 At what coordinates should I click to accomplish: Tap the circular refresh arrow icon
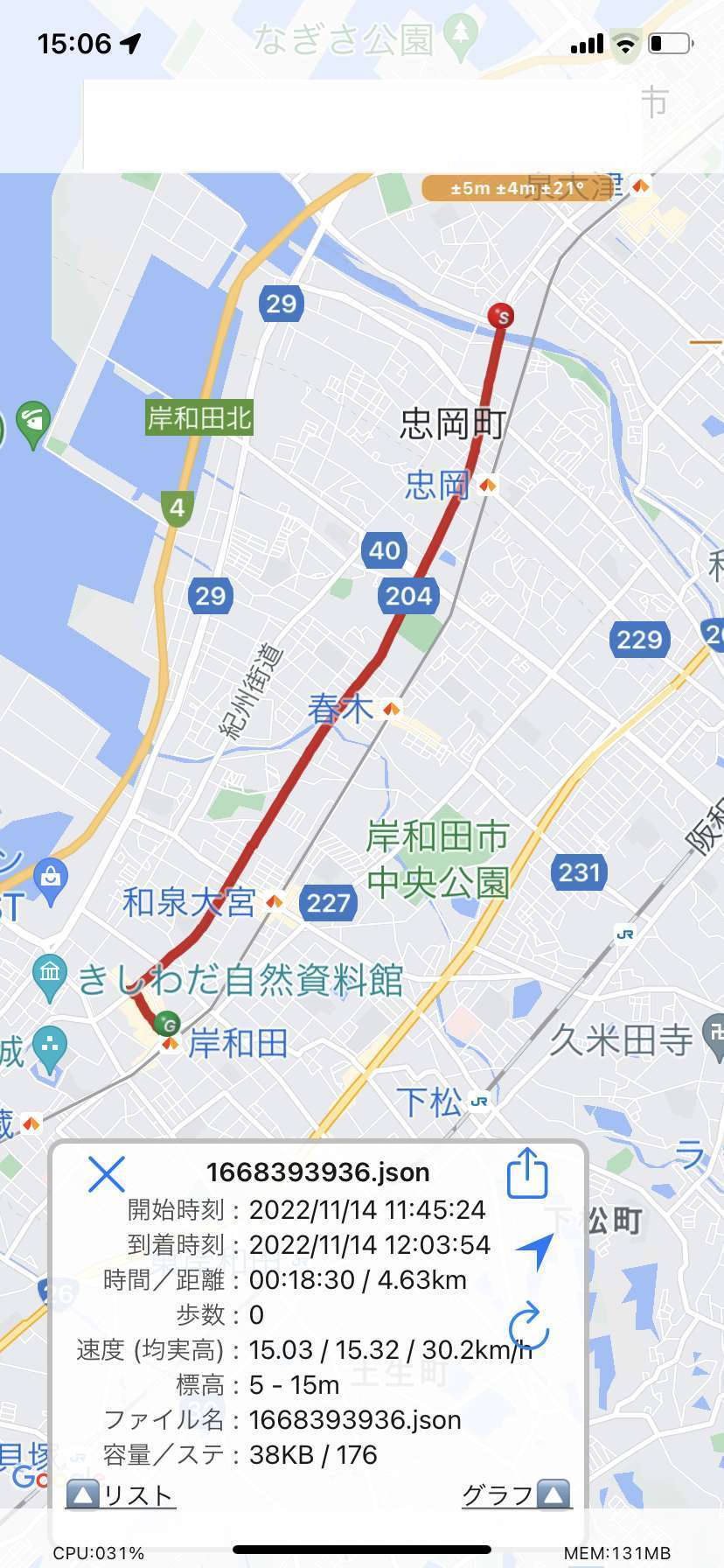click(529, 1326)
